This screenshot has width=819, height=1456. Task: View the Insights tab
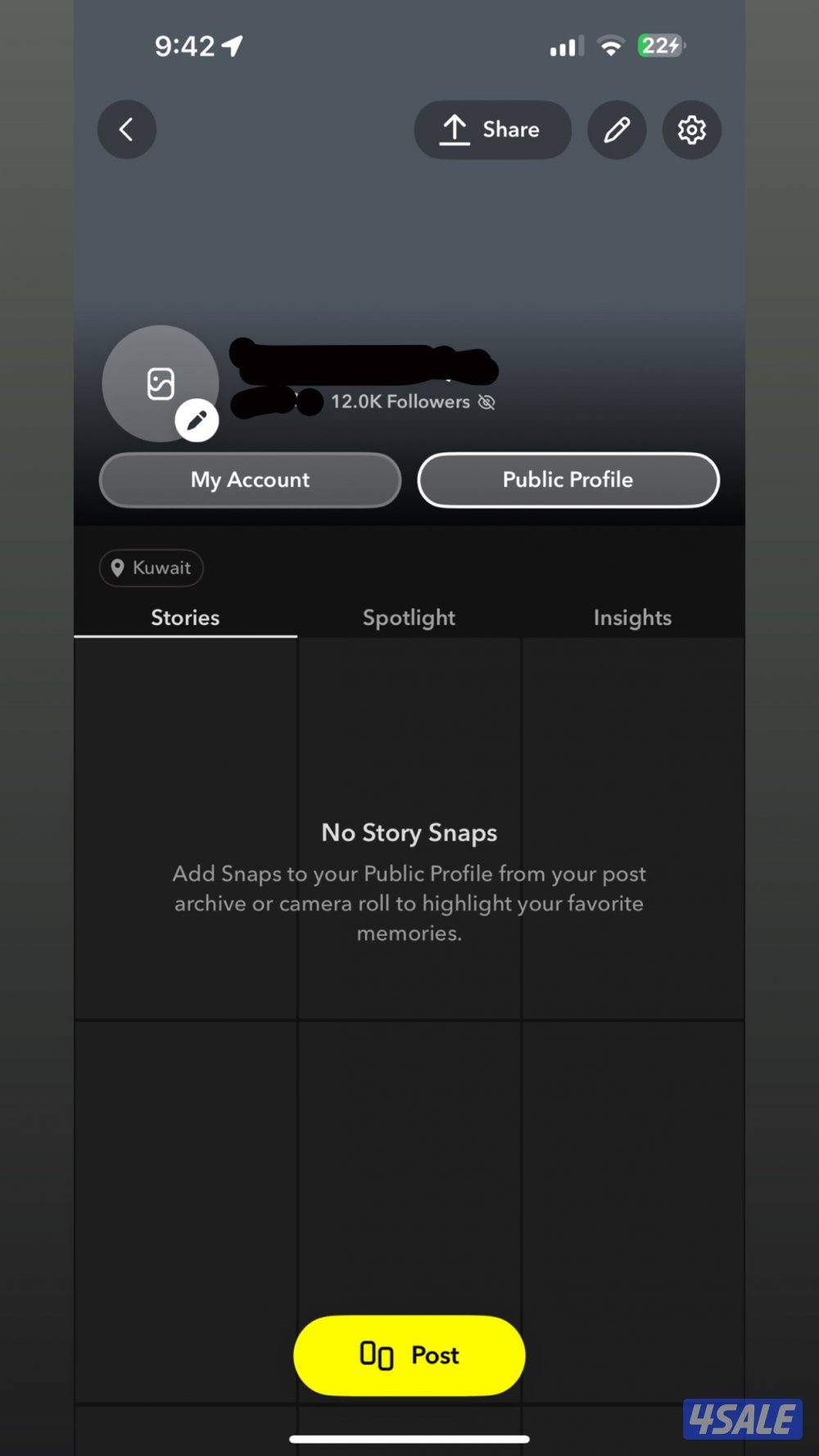[x=632, y=618]
